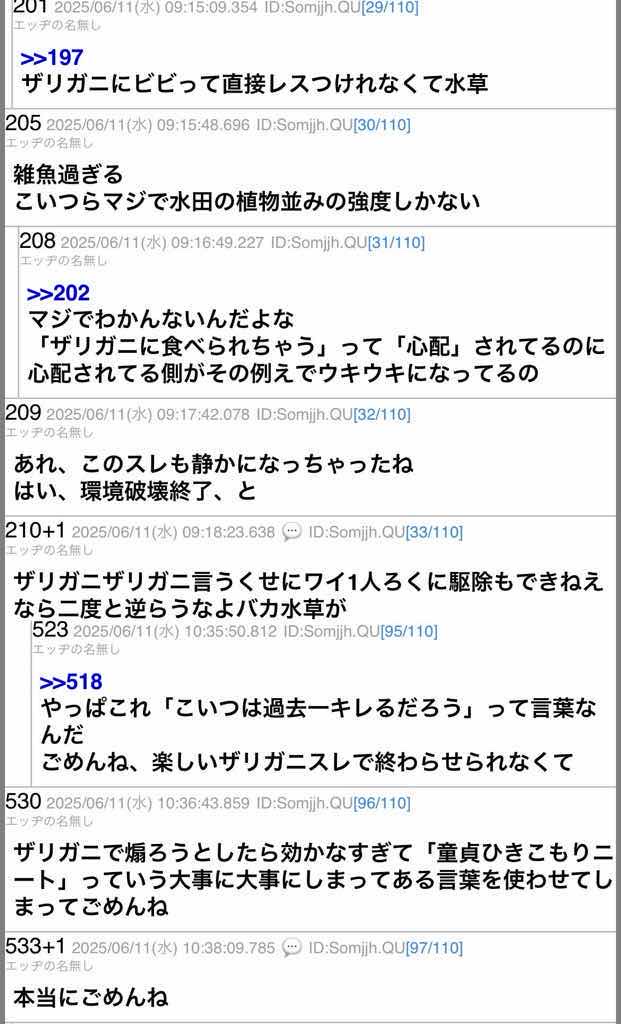621x1024 pixels.
Task: Jump to the quoted post >>518
Action: coord(70,682)
